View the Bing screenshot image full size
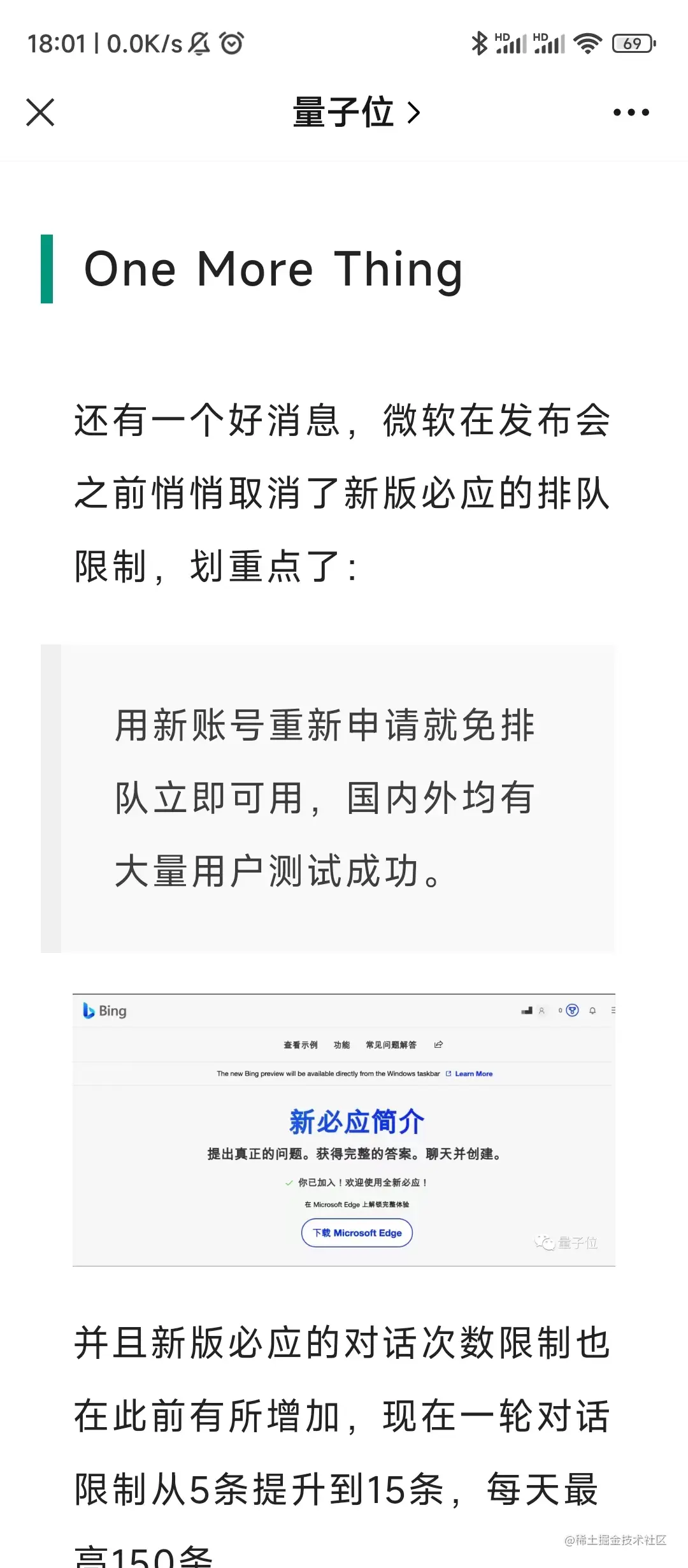Screen dimensions: 688x1568 click(344, 1129)
